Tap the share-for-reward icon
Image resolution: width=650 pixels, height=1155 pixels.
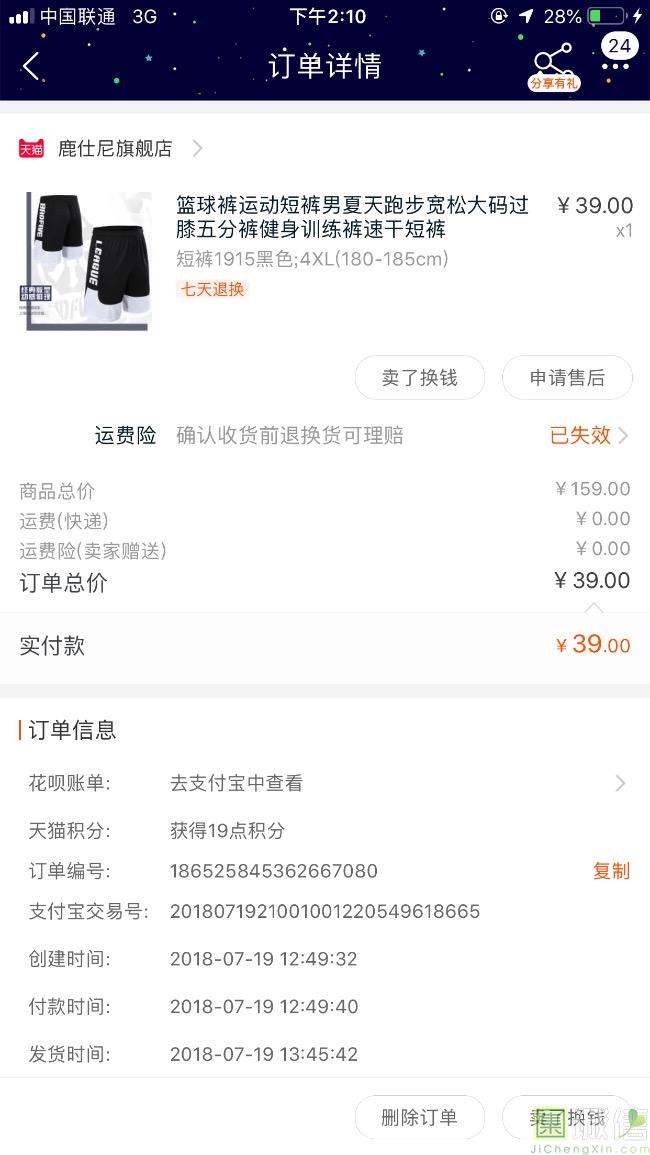pos(553,65)
